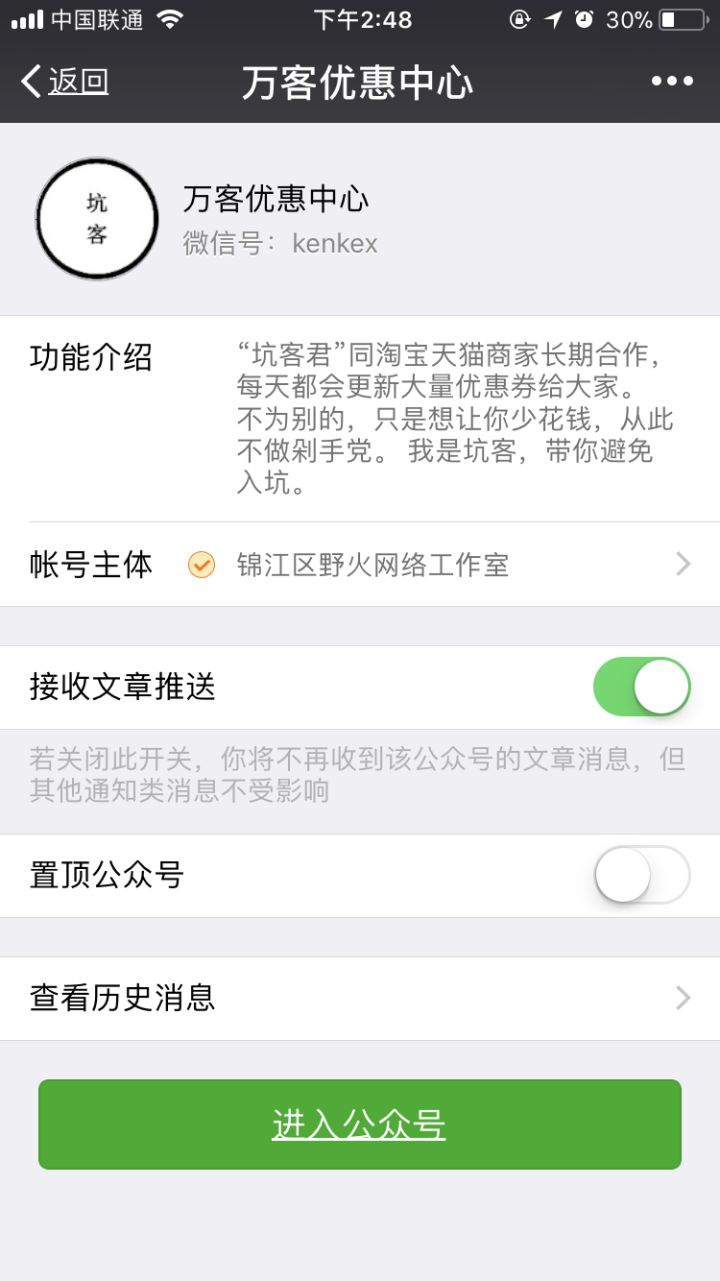Viewport: 720px width, 1281px height.
Task: Open the 帐号主体 account entity details
Action: click(360, 565)
